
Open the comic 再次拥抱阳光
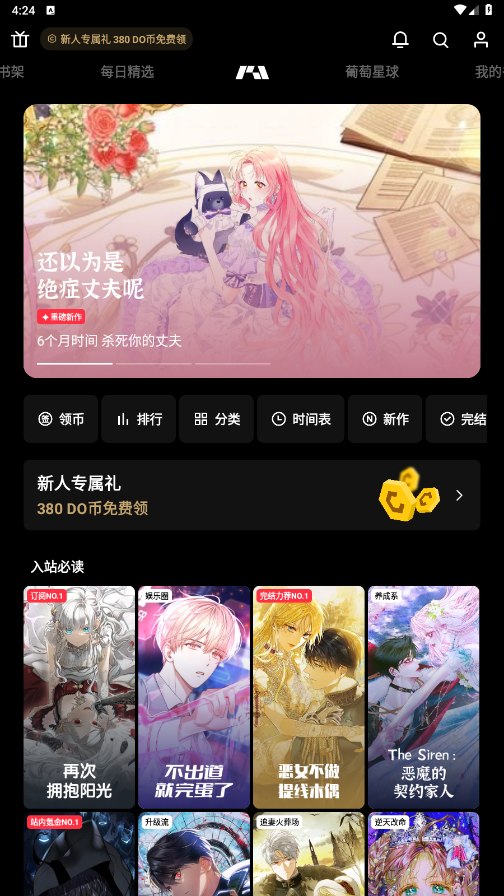[79, 697]
